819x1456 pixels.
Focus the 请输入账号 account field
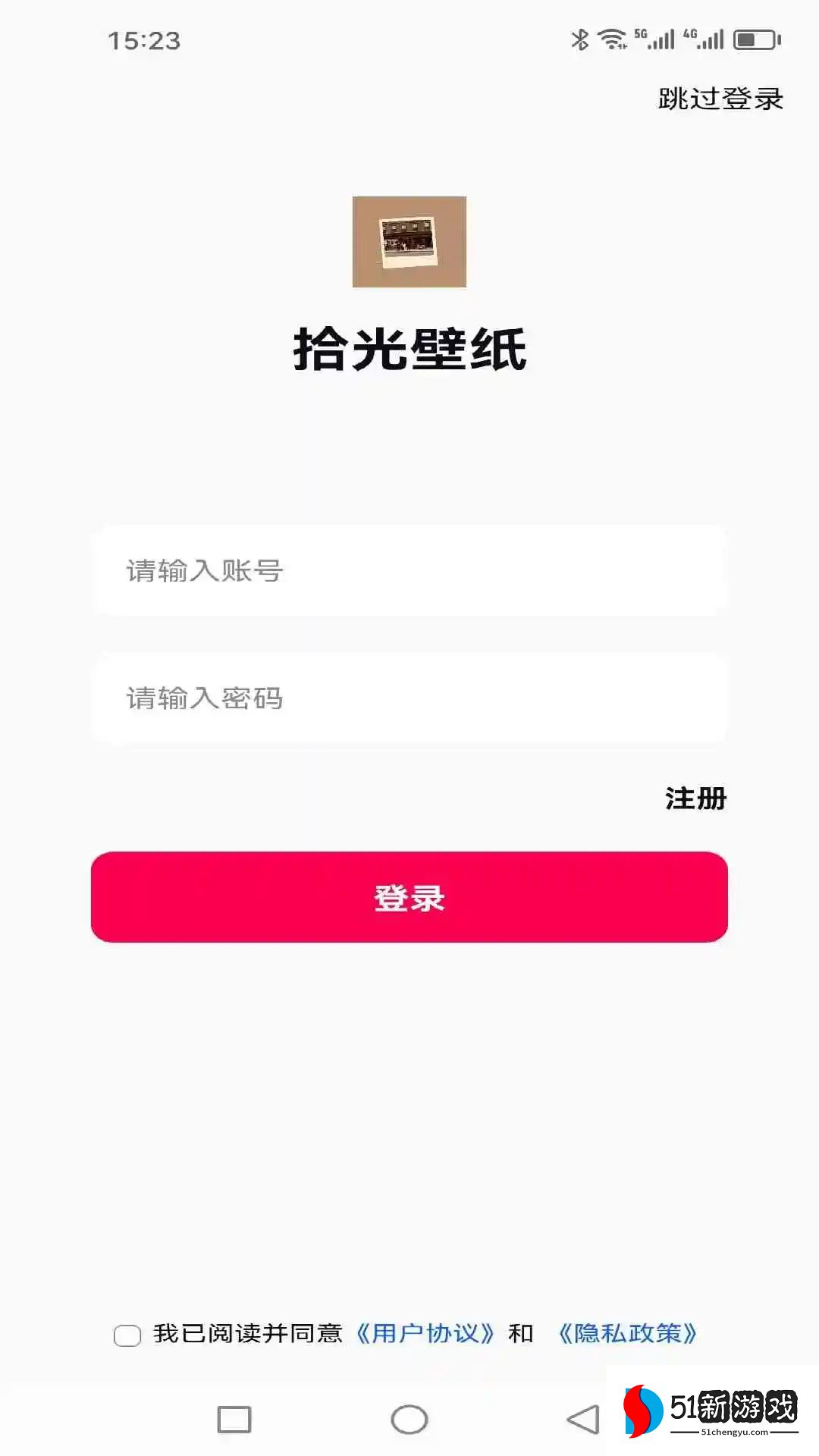pos(409,570)
